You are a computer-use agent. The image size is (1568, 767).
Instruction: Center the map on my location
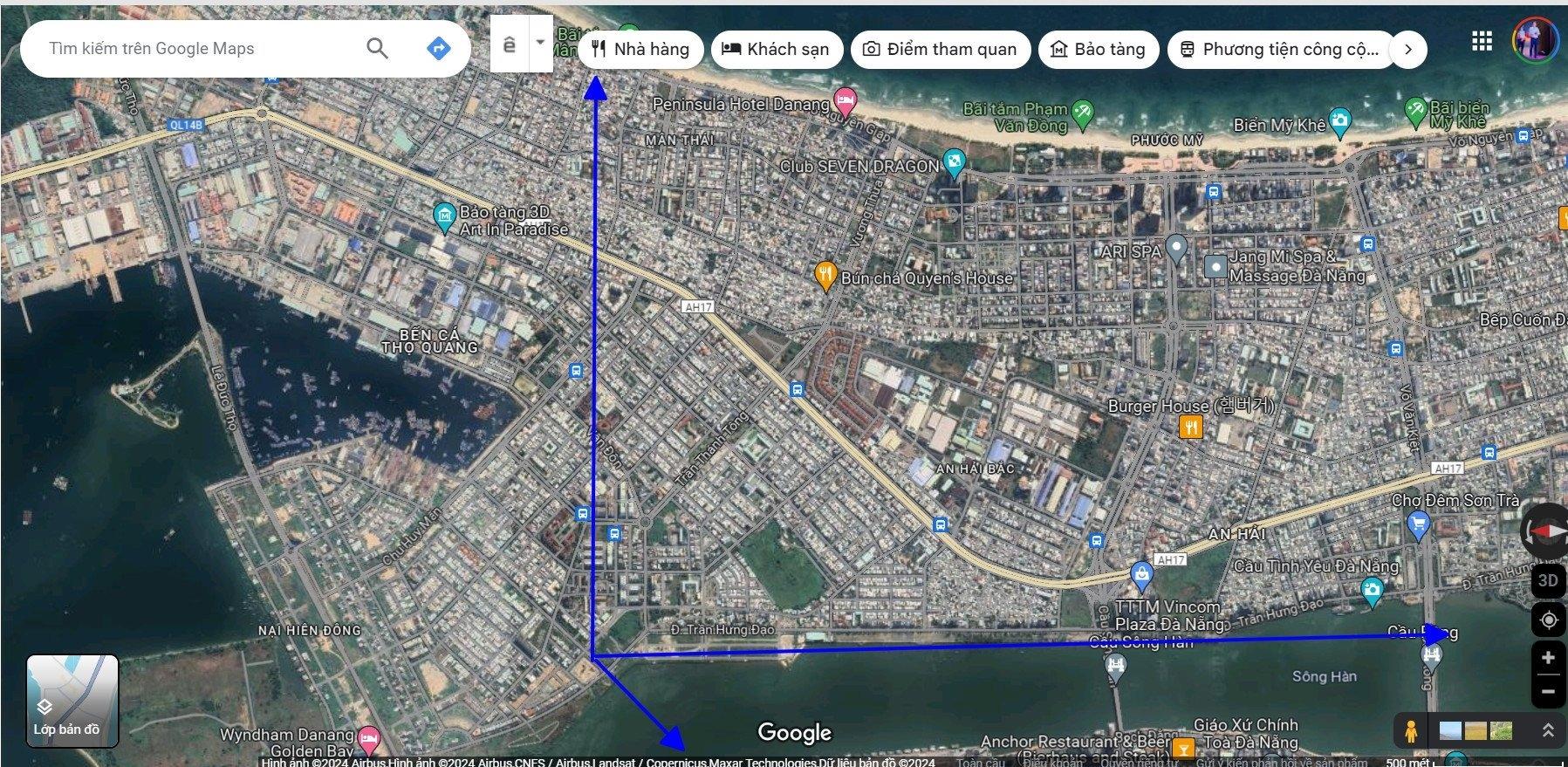pyautogui.click(x=1548, y=620)
